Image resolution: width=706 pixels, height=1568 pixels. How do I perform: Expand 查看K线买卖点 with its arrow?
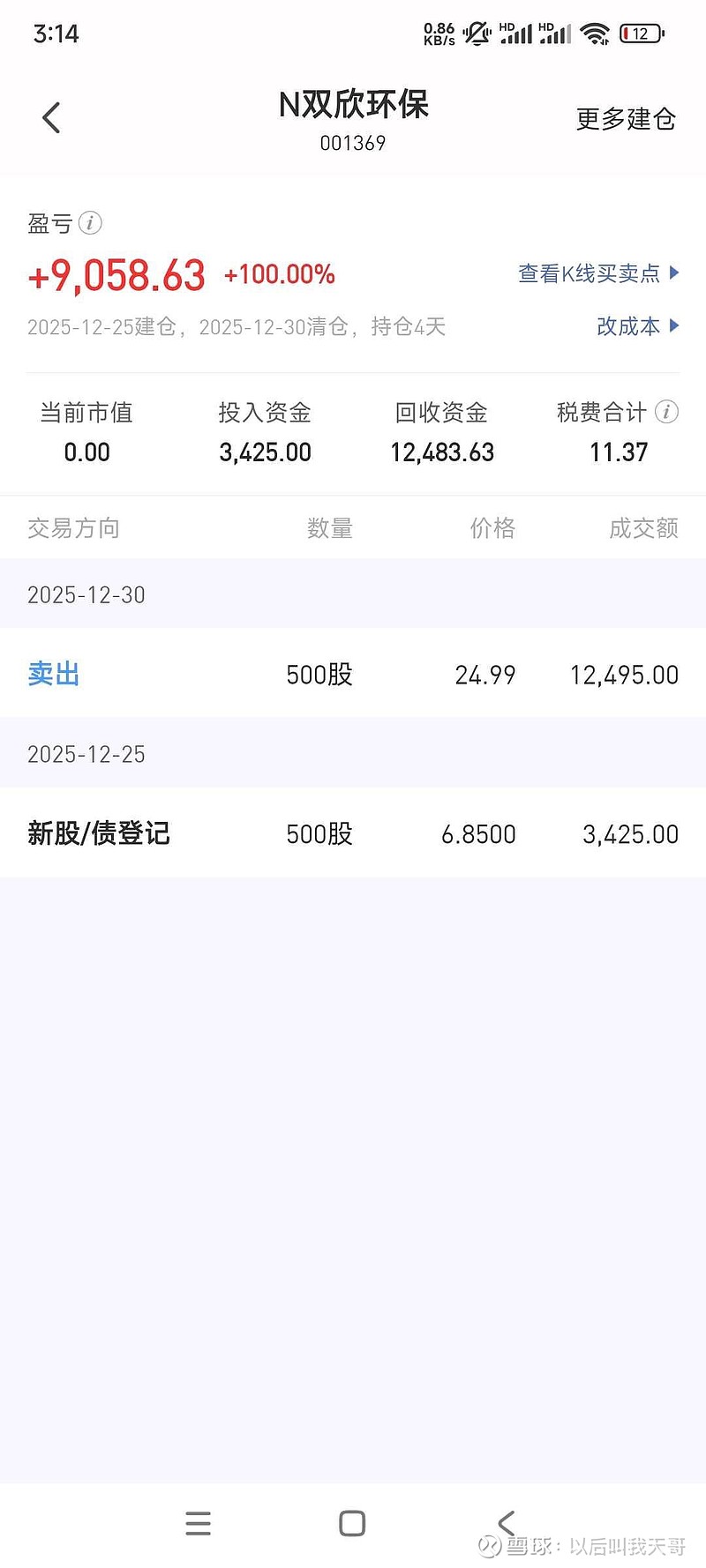click(x=675, y=273)
